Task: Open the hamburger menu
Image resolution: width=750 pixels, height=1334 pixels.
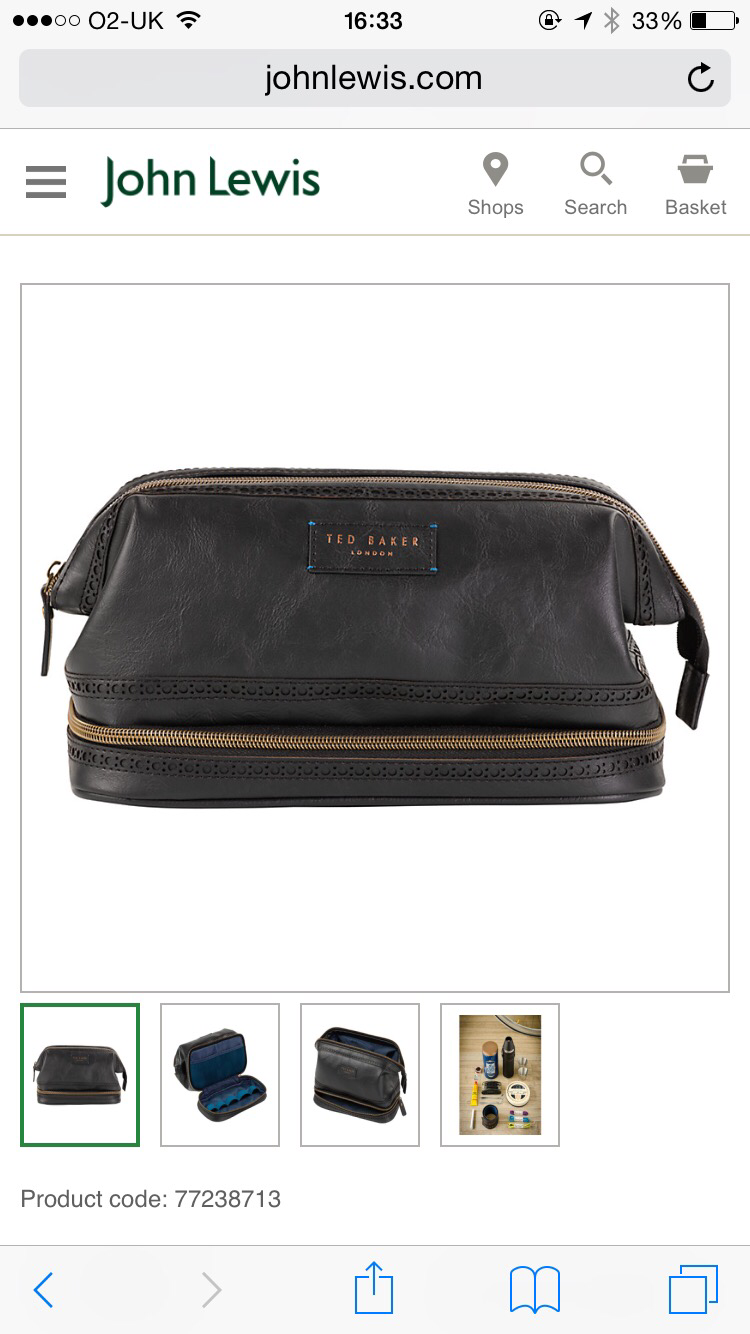Action: pos(46,182)
